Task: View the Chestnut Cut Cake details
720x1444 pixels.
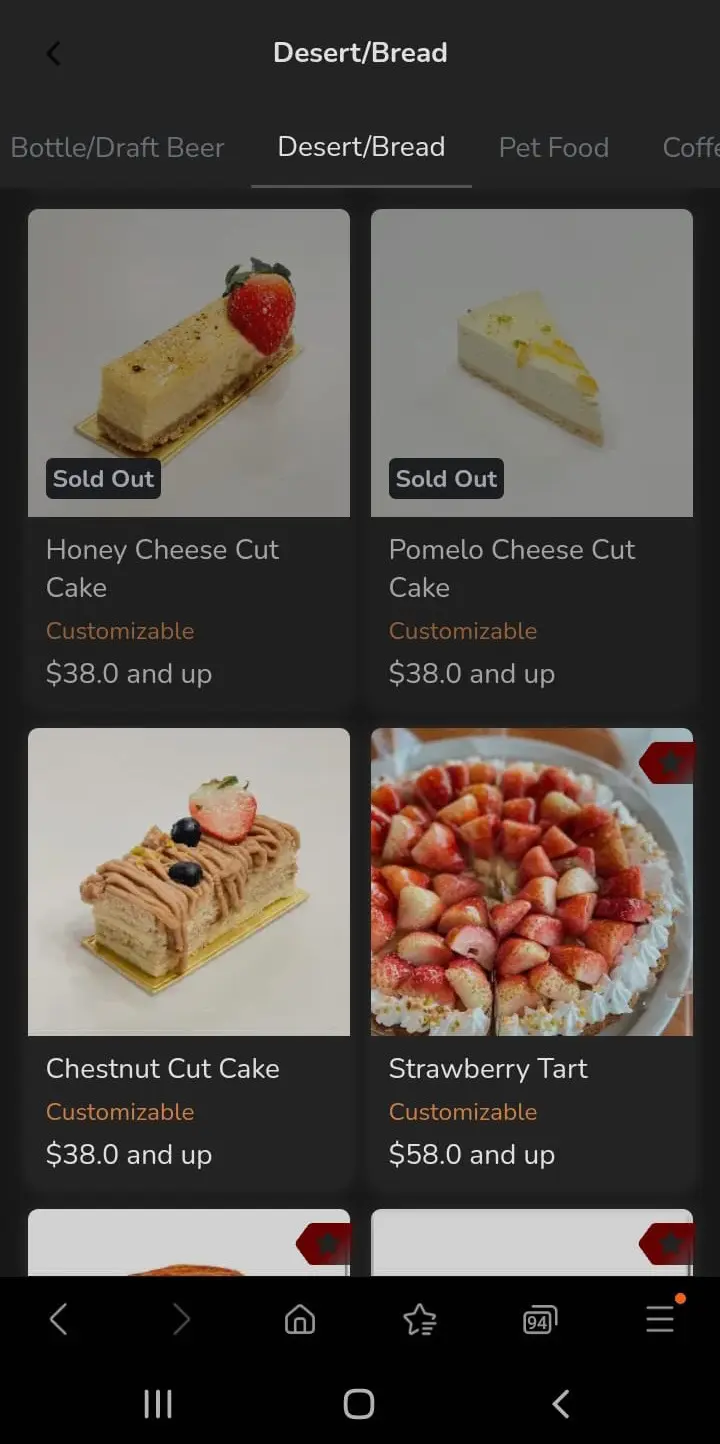Action: pos(189,882)
